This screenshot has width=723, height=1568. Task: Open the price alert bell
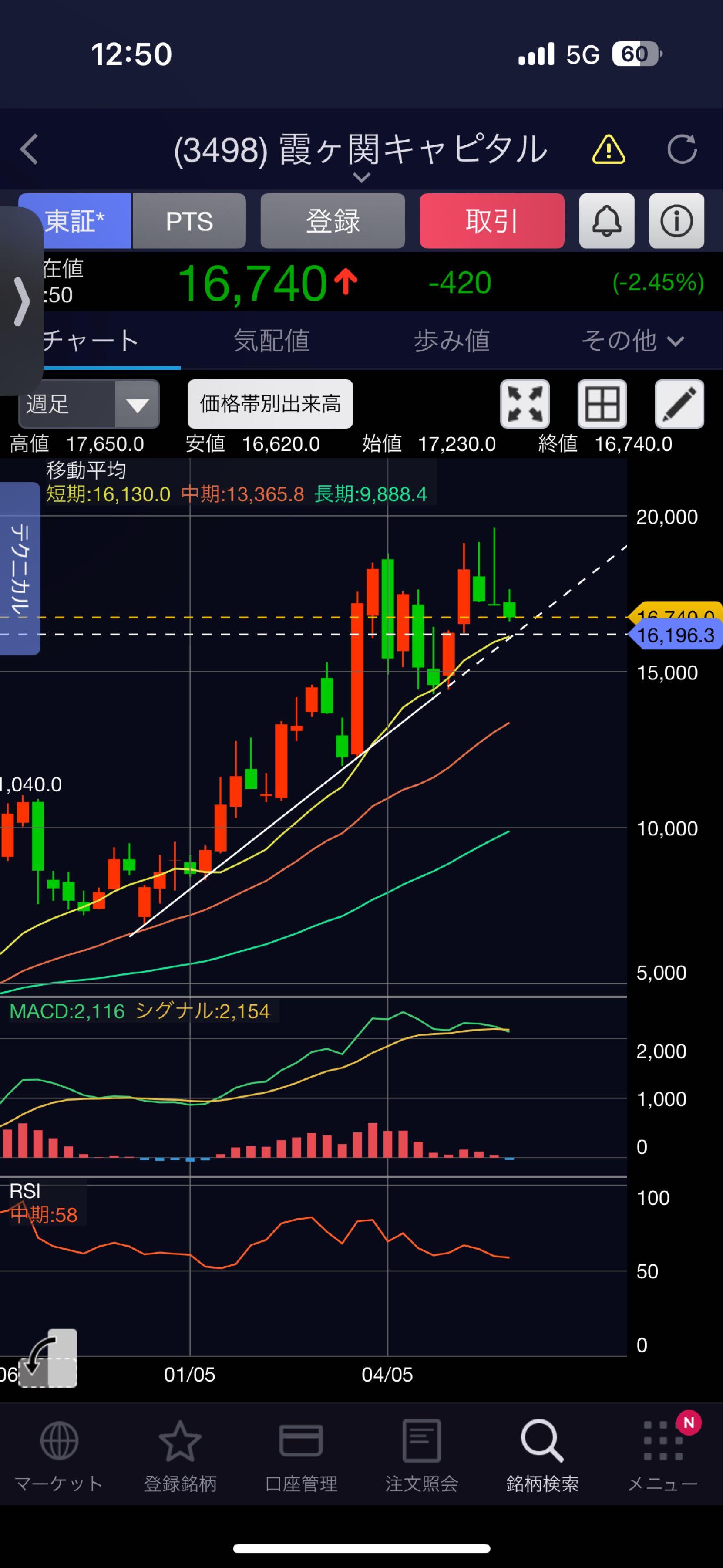[x=606, y=221]
